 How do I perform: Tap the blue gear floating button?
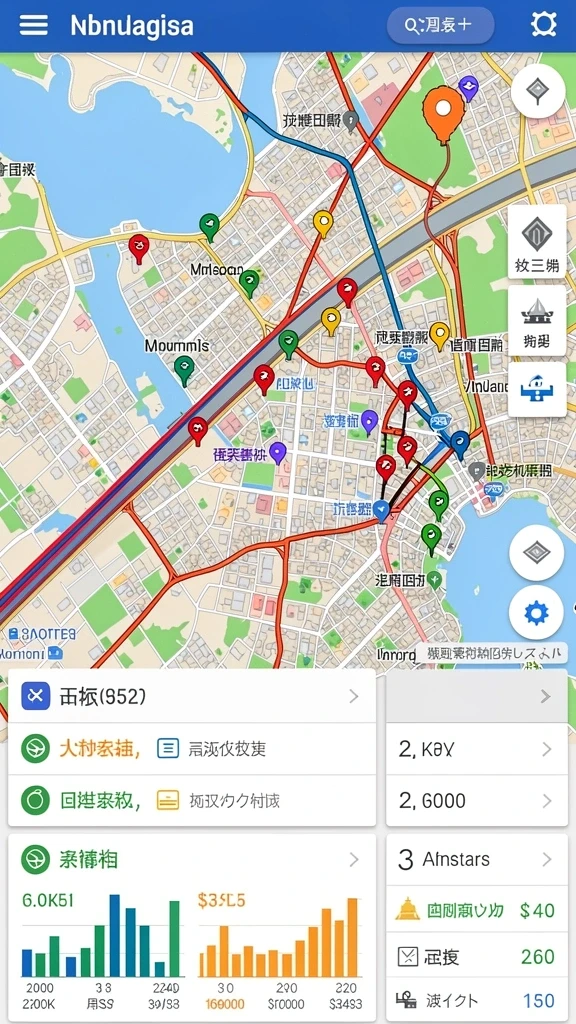click(x=537, y=613)
